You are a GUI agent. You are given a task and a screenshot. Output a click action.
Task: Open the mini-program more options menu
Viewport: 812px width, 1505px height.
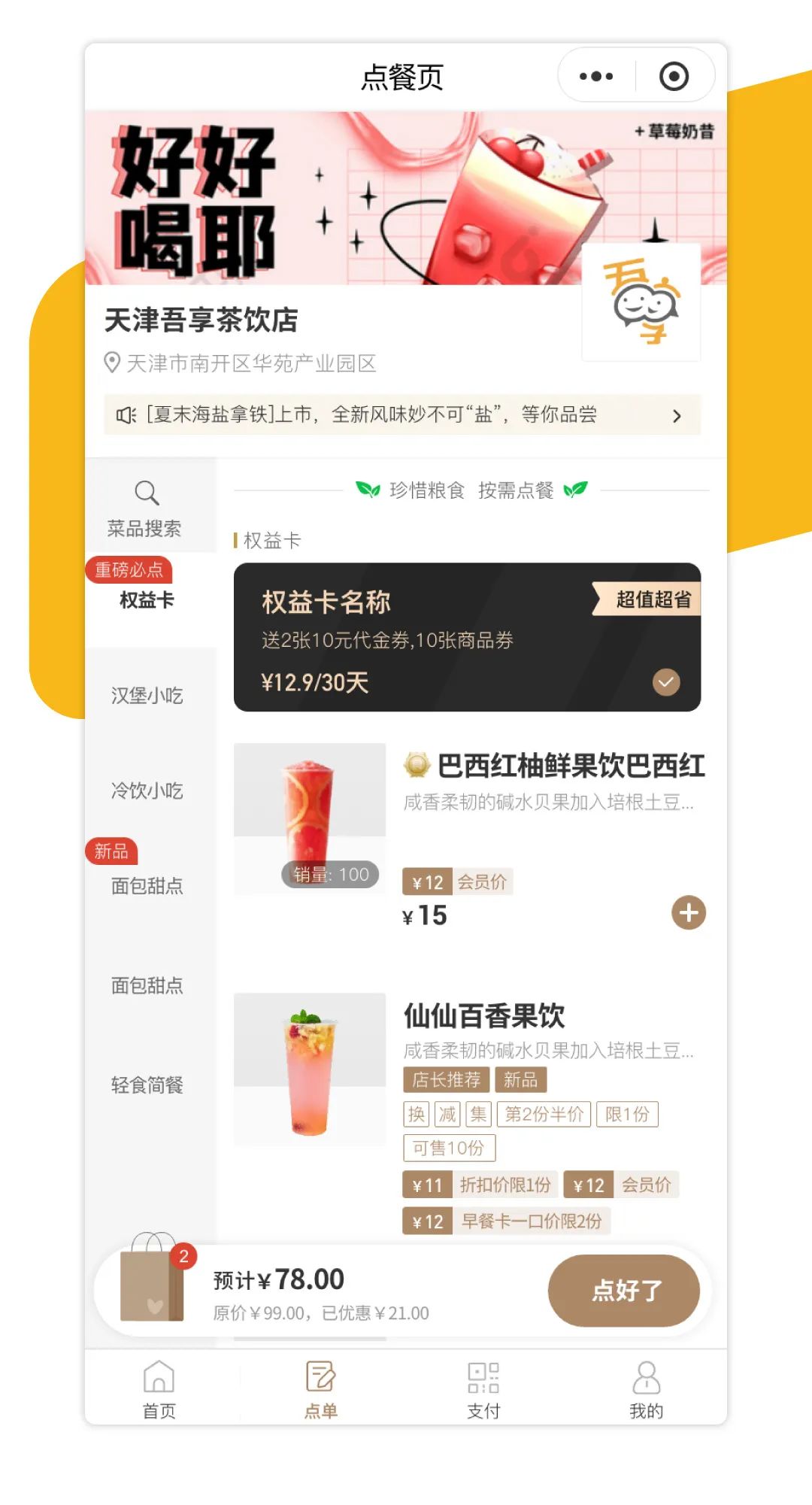[596, 76]
